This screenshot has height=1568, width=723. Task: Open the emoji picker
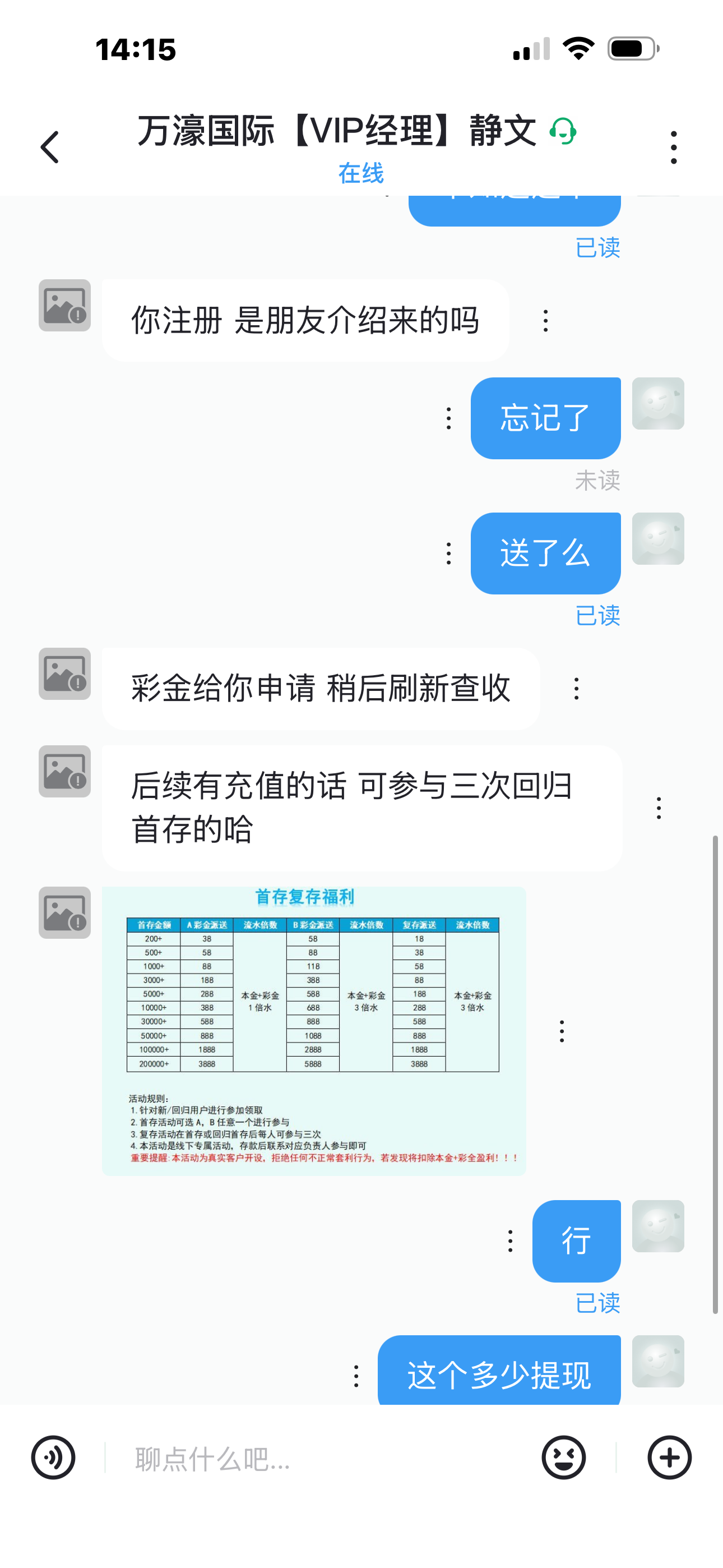(564, 1458)
